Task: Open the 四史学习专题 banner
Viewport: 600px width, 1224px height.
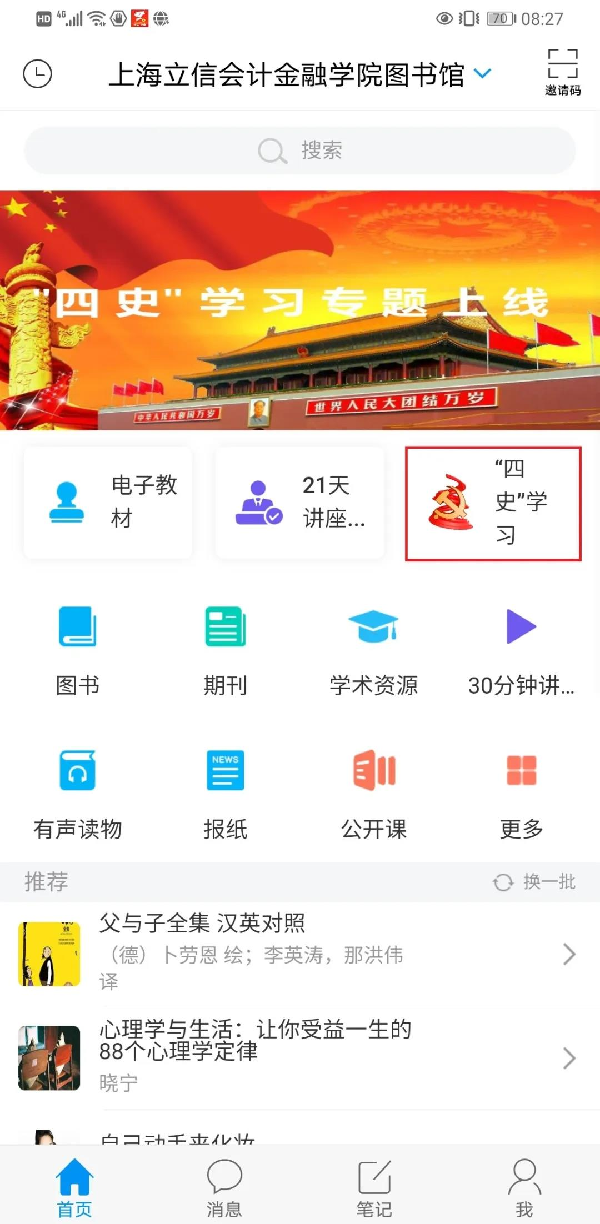Action: 300,310
